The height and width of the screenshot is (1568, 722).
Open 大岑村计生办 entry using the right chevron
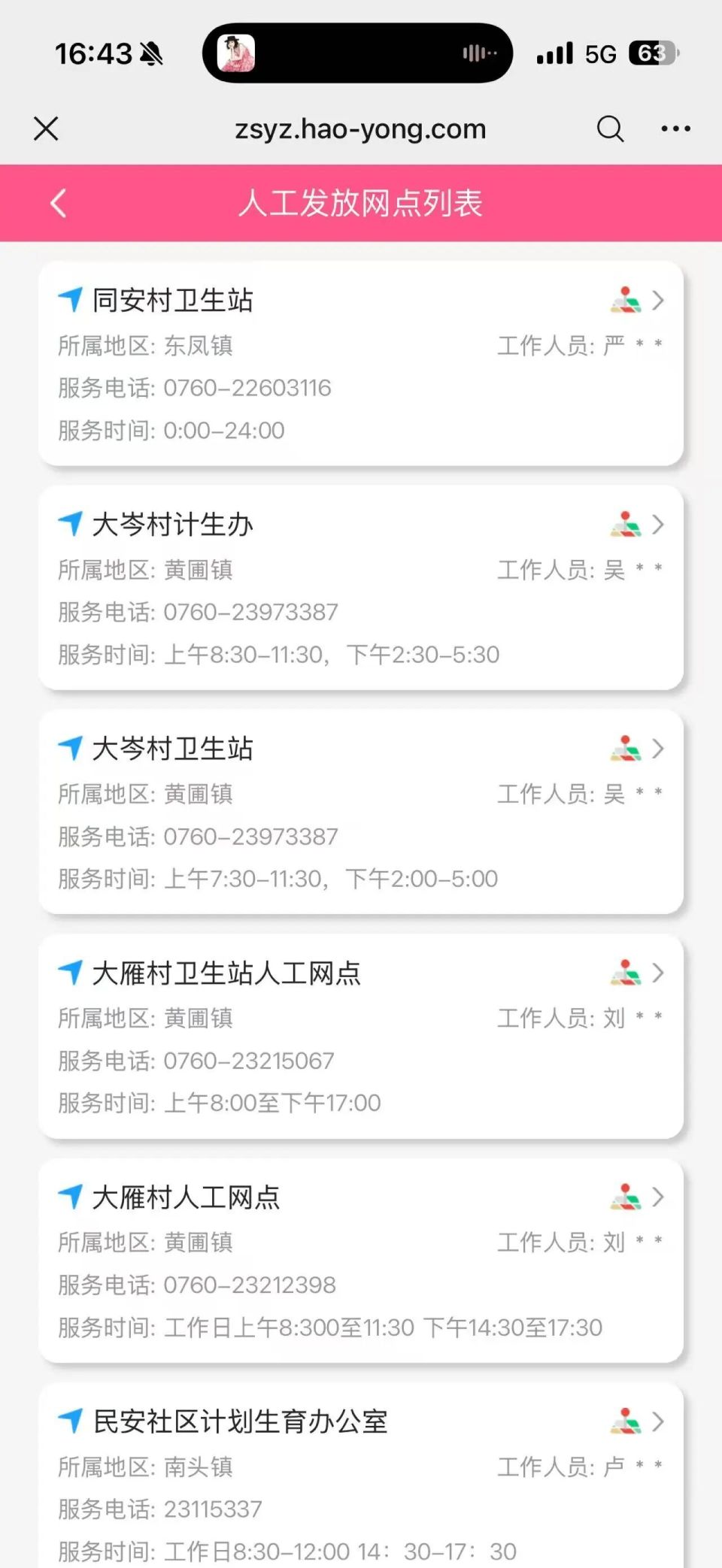coord(657,525)
